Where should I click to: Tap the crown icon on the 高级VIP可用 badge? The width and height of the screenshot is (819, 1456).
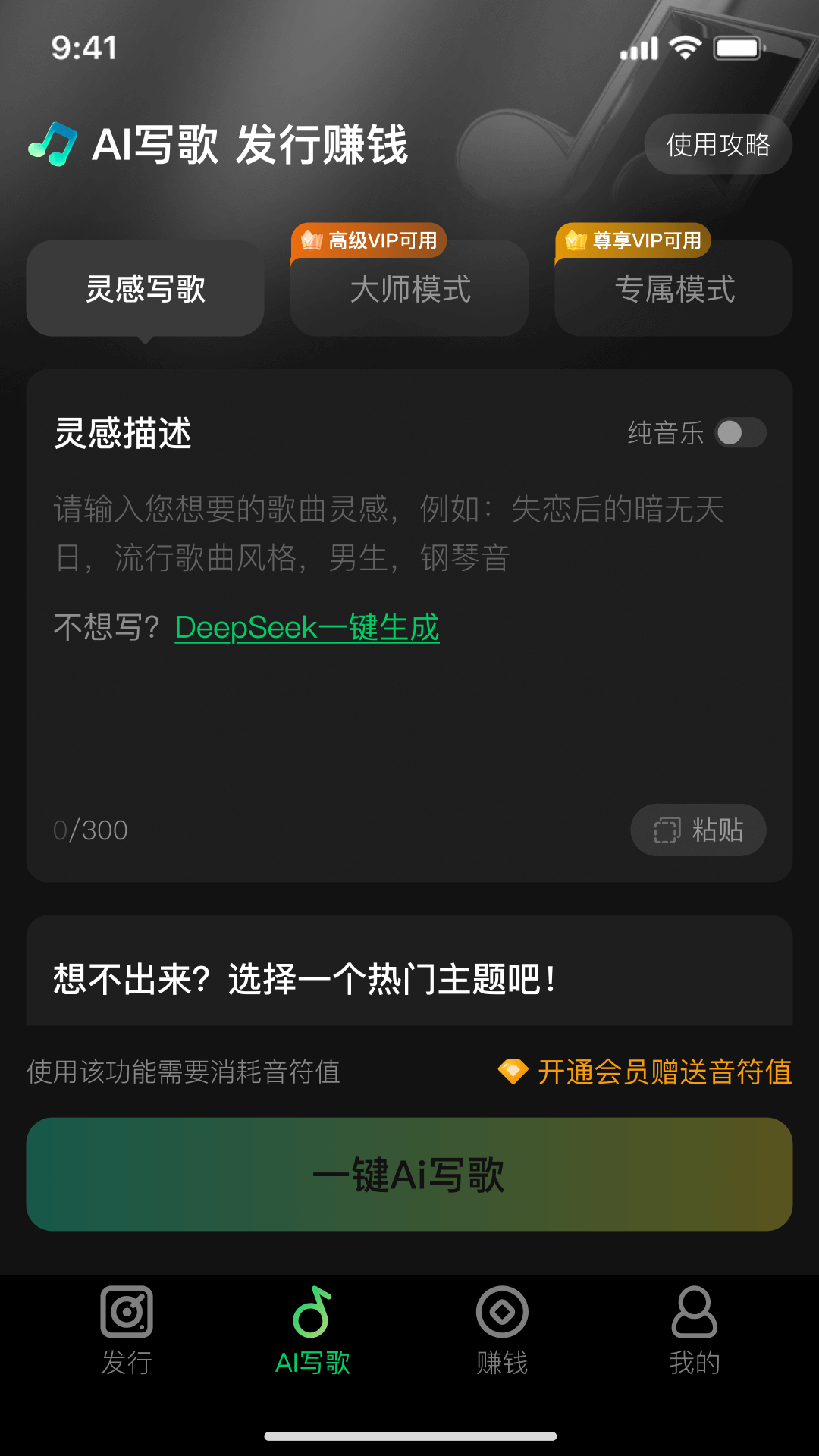point(312,240)
